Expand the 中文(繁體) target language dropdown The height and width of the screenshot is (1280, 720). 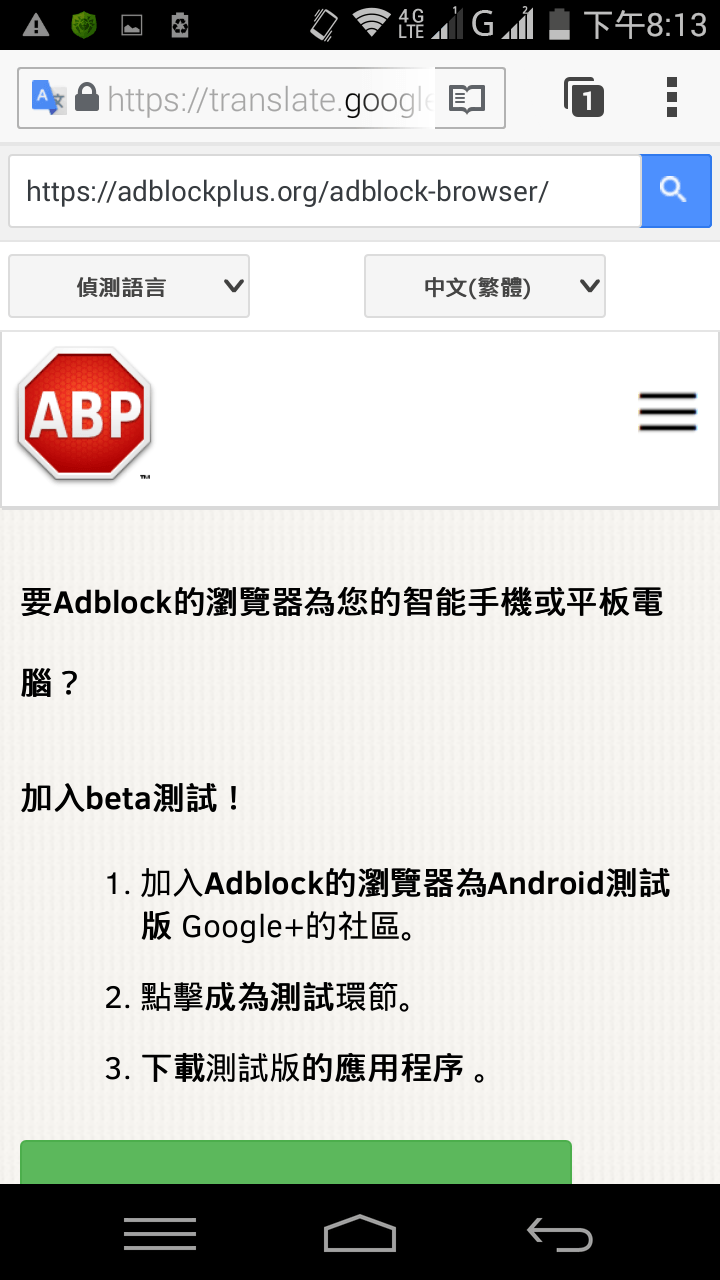[x=485, y=287]
